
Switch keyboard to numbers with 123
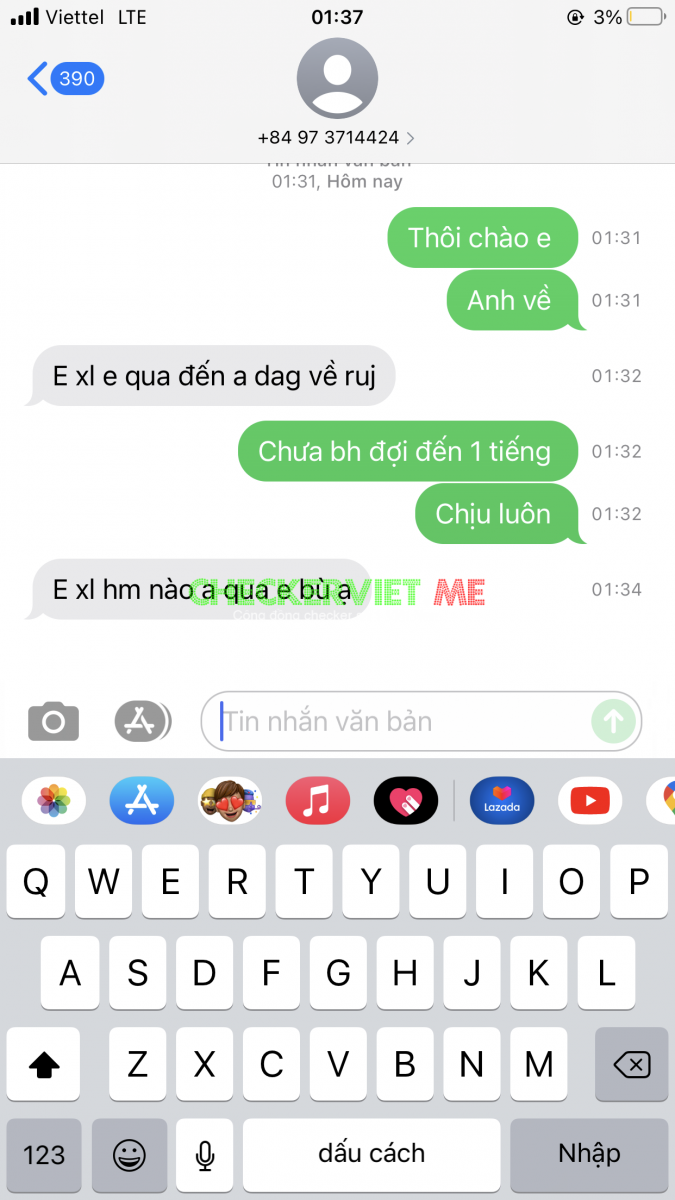[44, 1155]
